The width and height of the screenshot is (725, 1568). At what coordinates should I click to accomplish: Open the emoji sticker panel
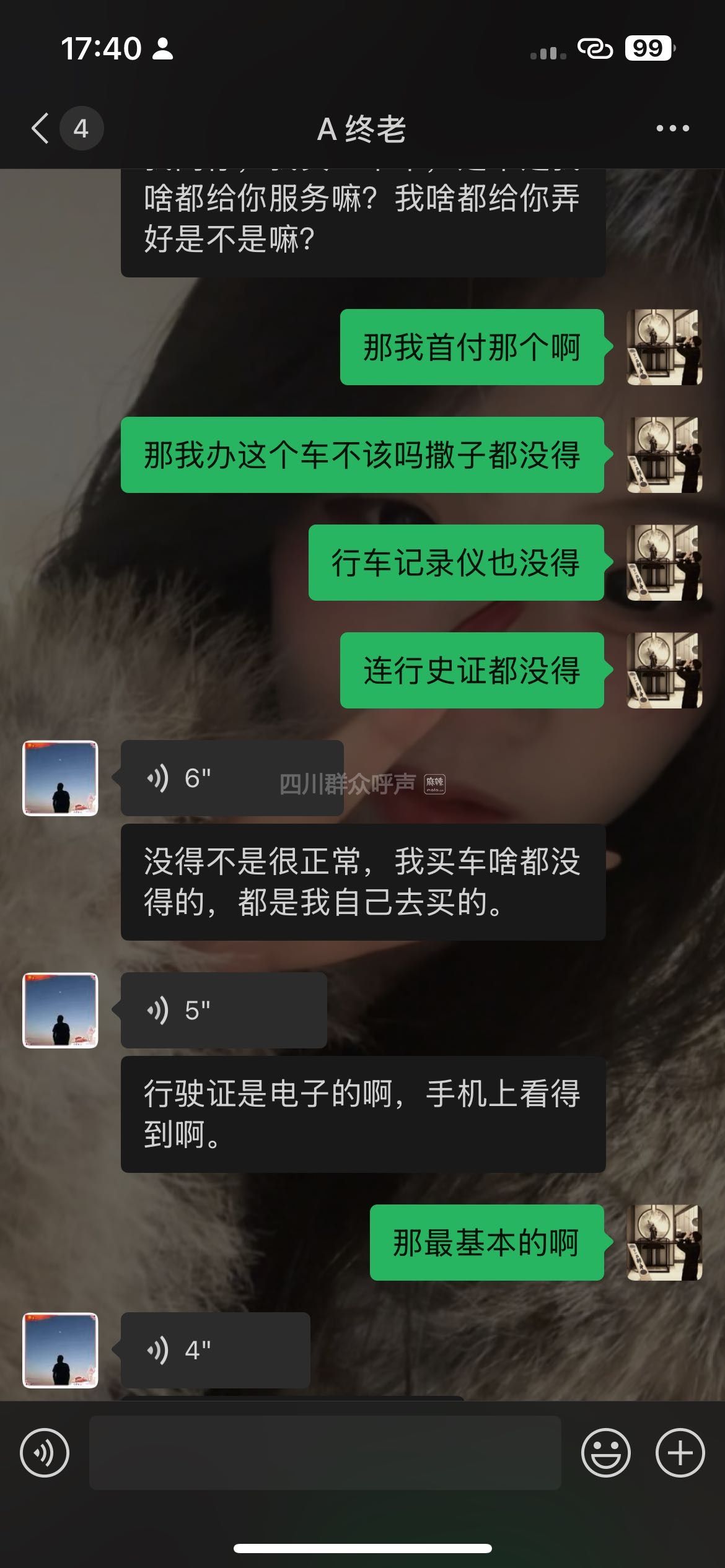(605, 1453)
